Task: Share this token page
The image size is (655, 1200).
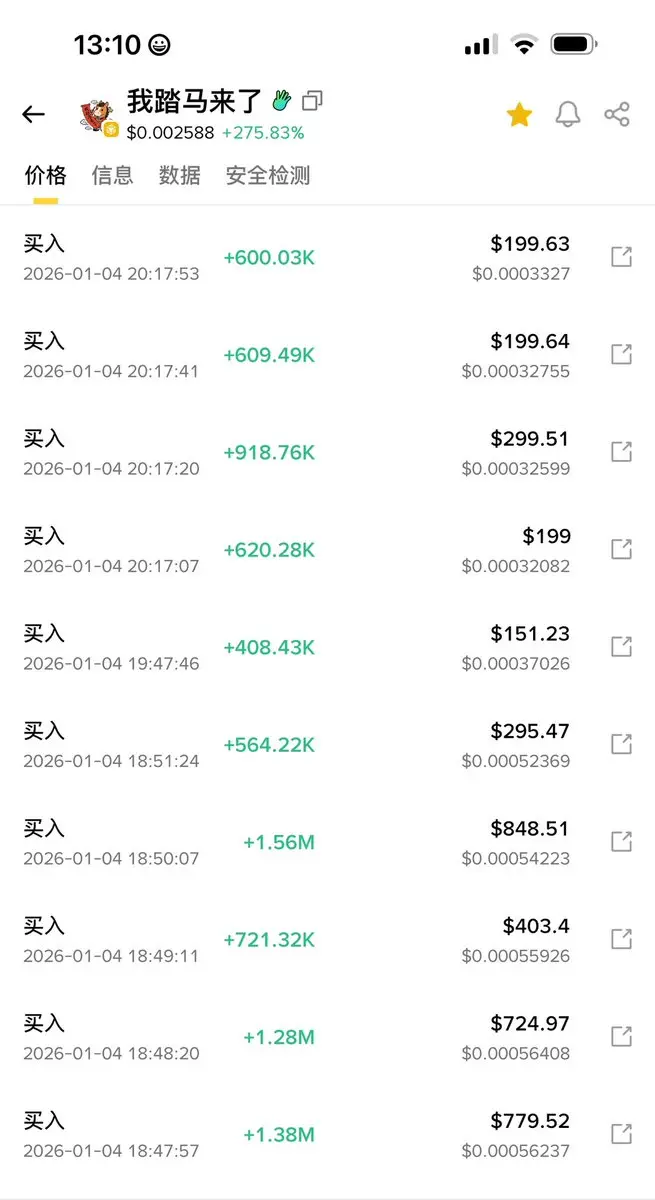Action: click(617, 115)
